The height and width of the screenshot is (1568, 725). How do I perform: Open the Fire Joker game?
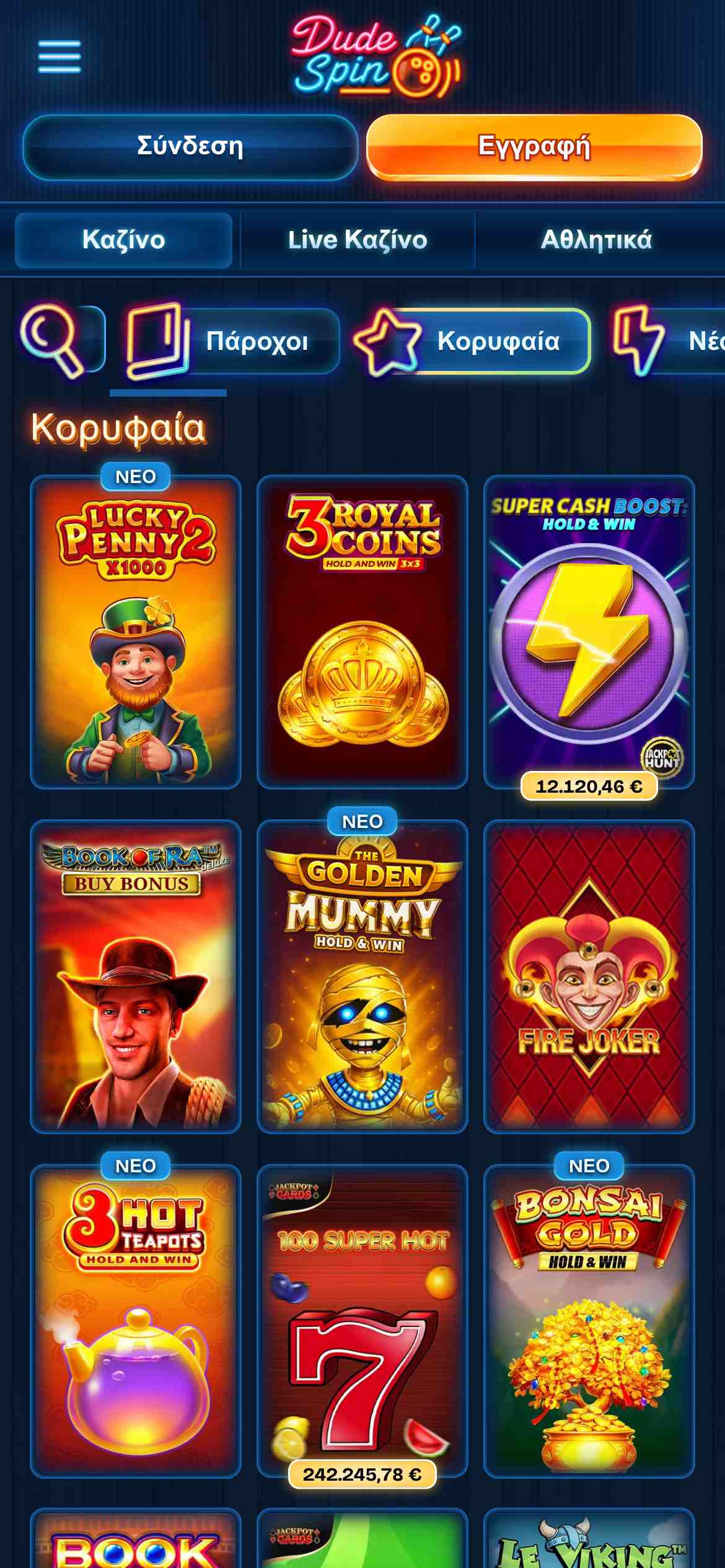tap(589, 977)
